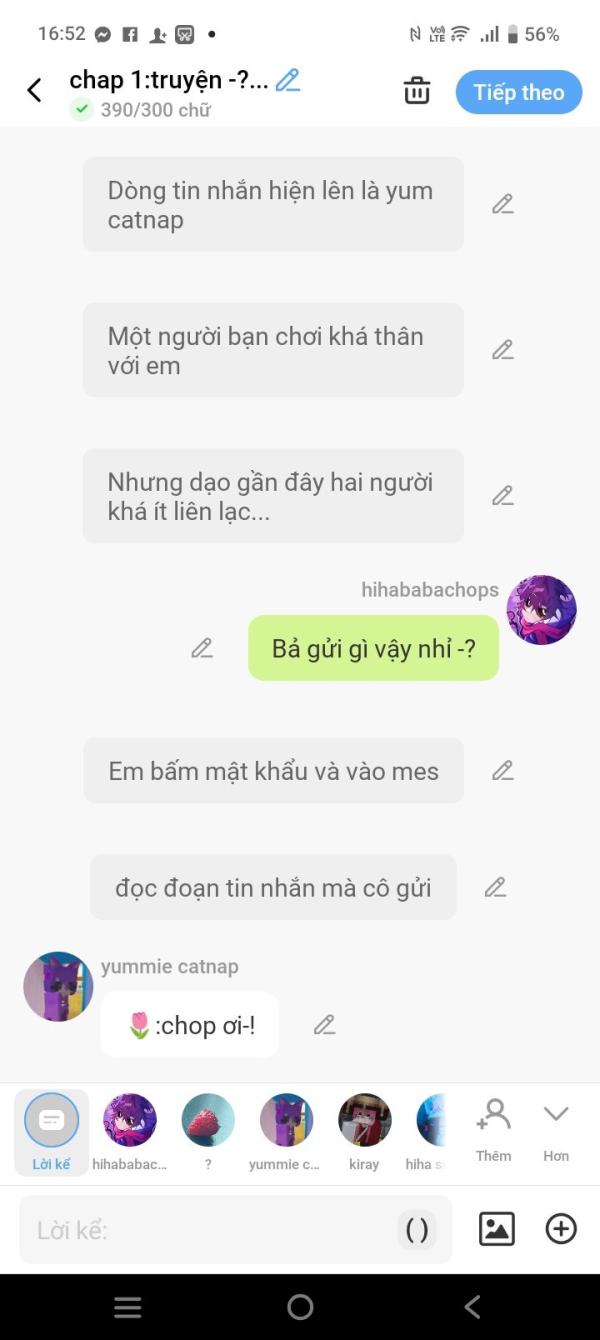Insert an image with the picture icon
Viewport: 600px width, 1340px height.
(x=497, y=1229)
